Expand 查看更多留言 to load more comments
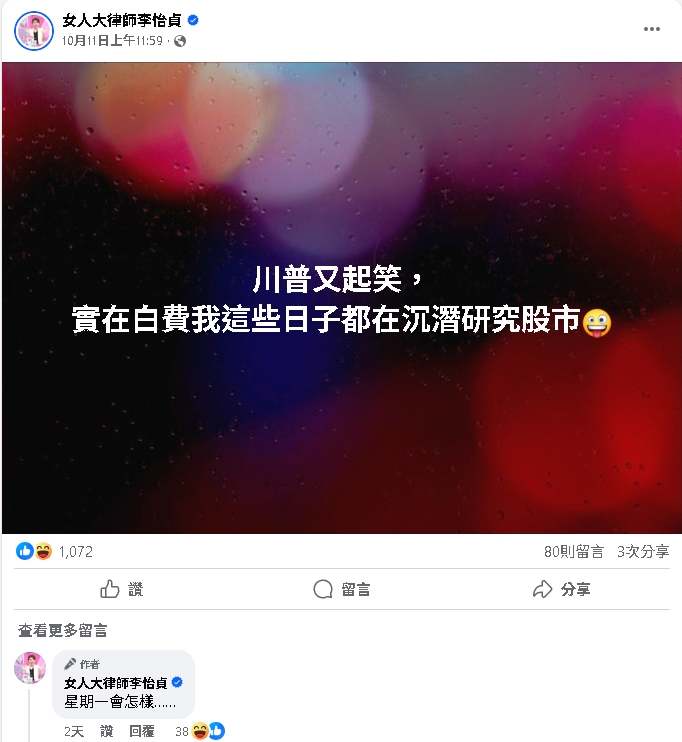Screen dimensions: 682x742 tap(63, 630)
